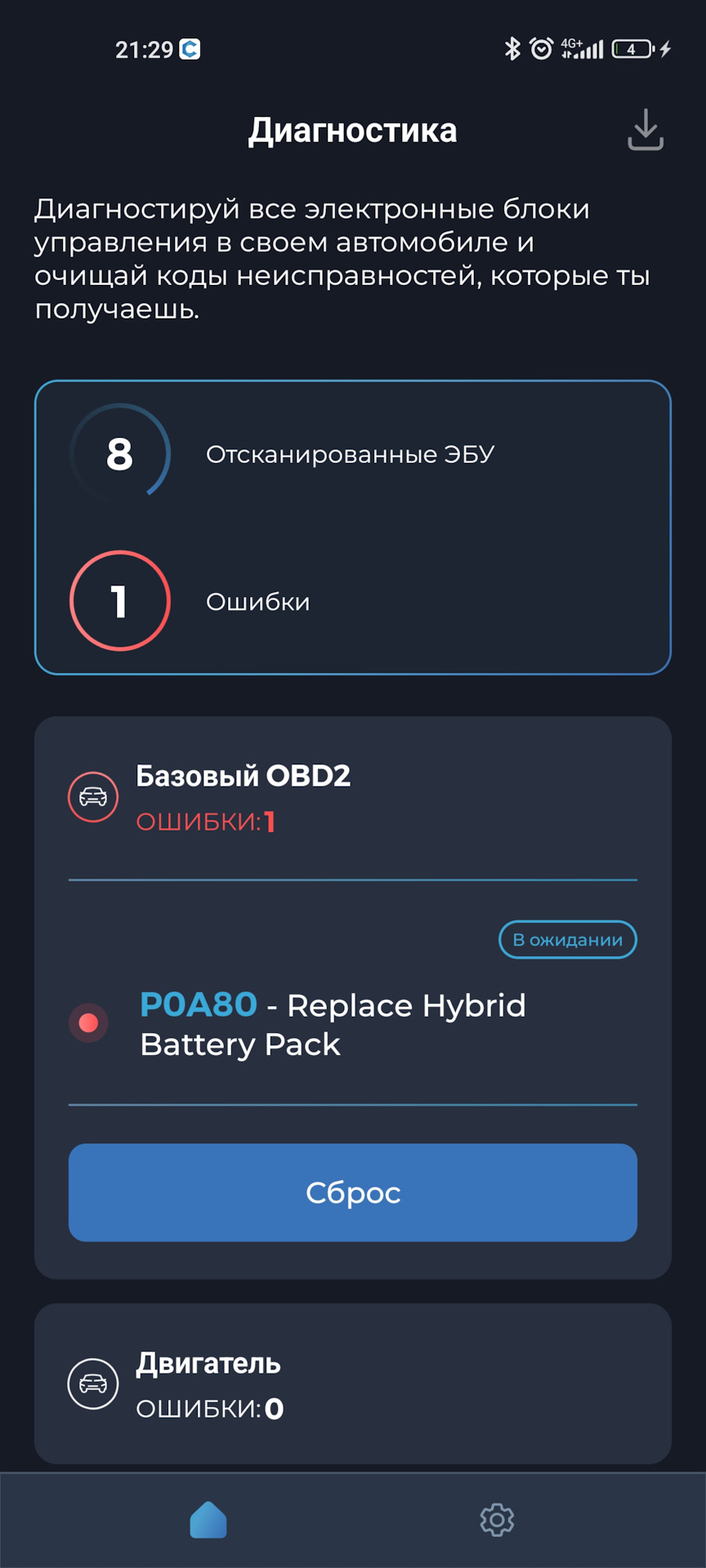The image size is (706, 1568).
Task: Download the diagnostic report
Action: pos(645,131)
